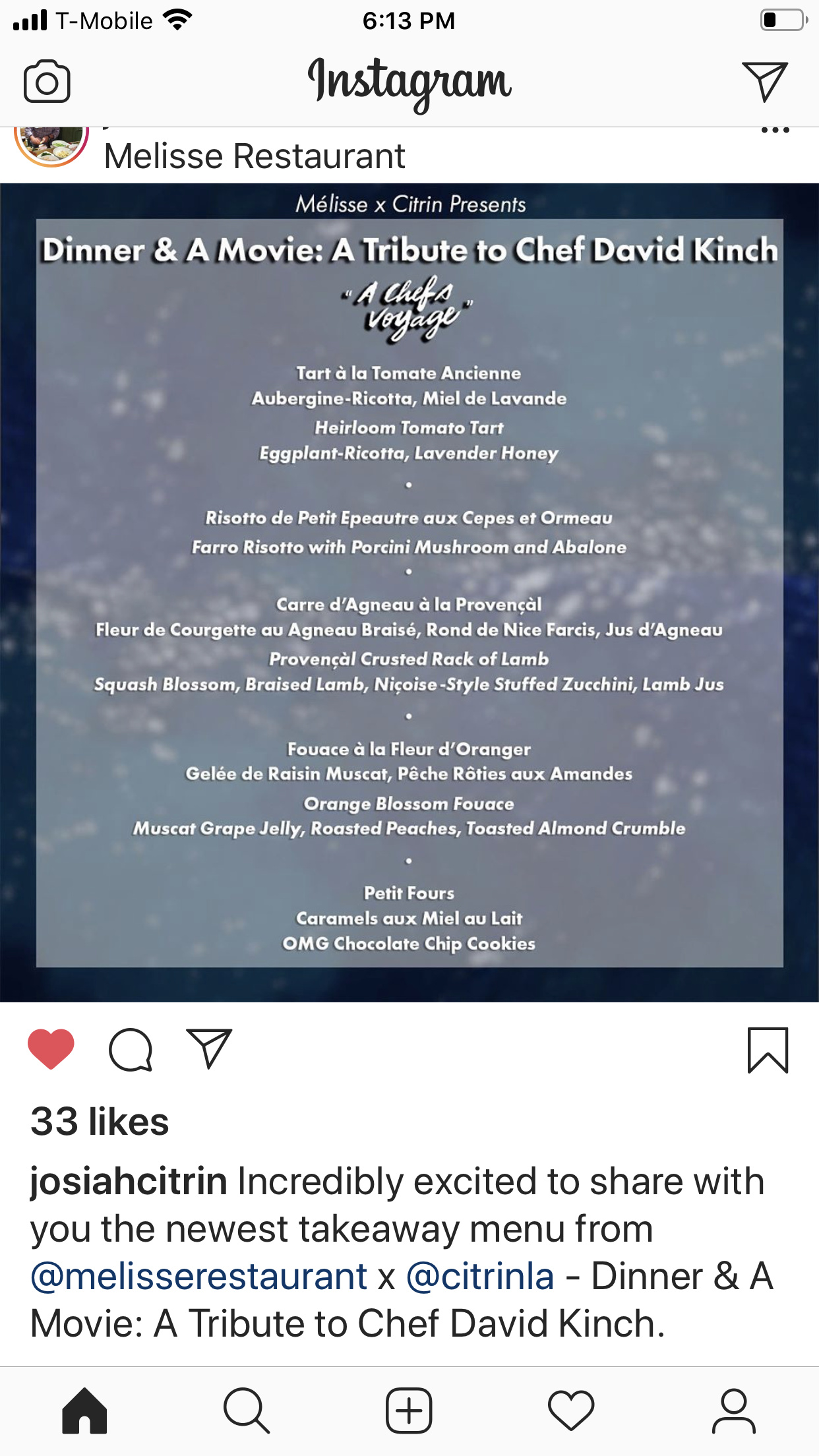Open the @citrinla mention
The width and height of the screenshot is (819, 1456).
point(480,1276)
